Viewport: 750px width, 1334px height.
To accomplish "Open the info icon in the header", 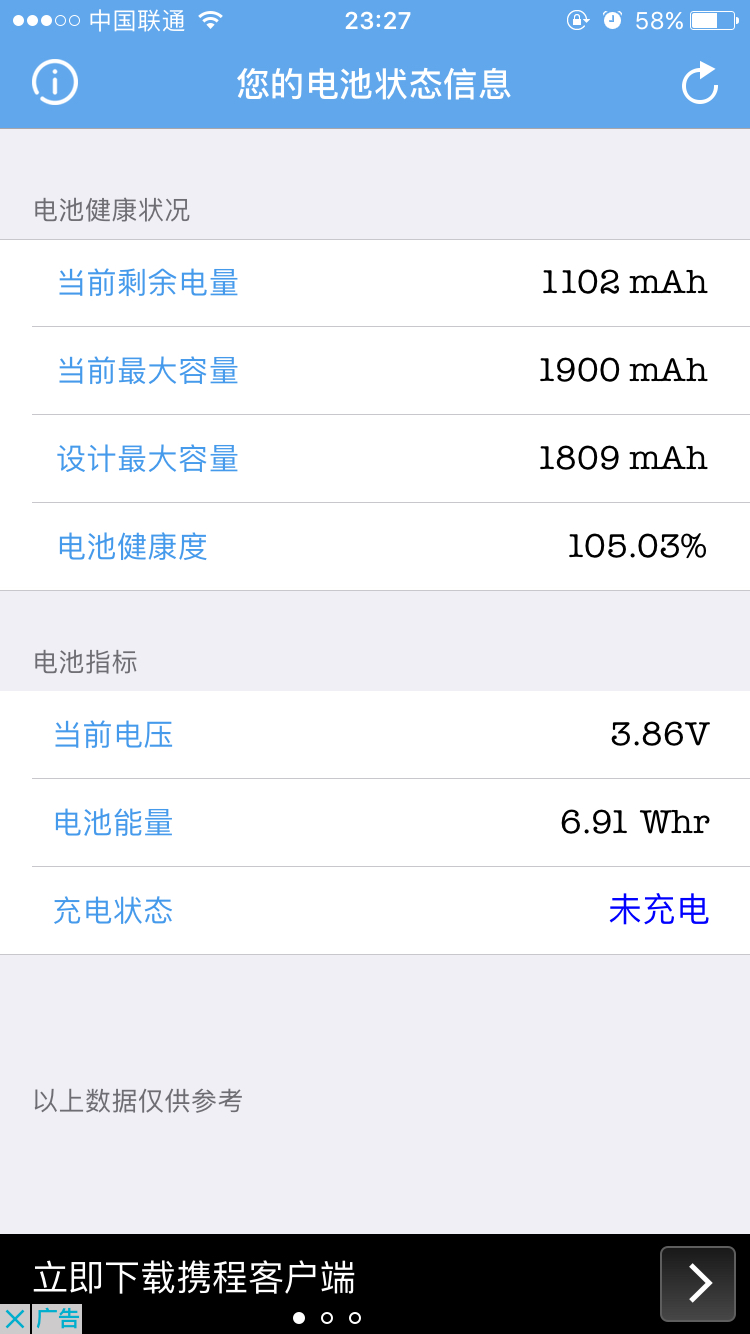I will 55,82.
